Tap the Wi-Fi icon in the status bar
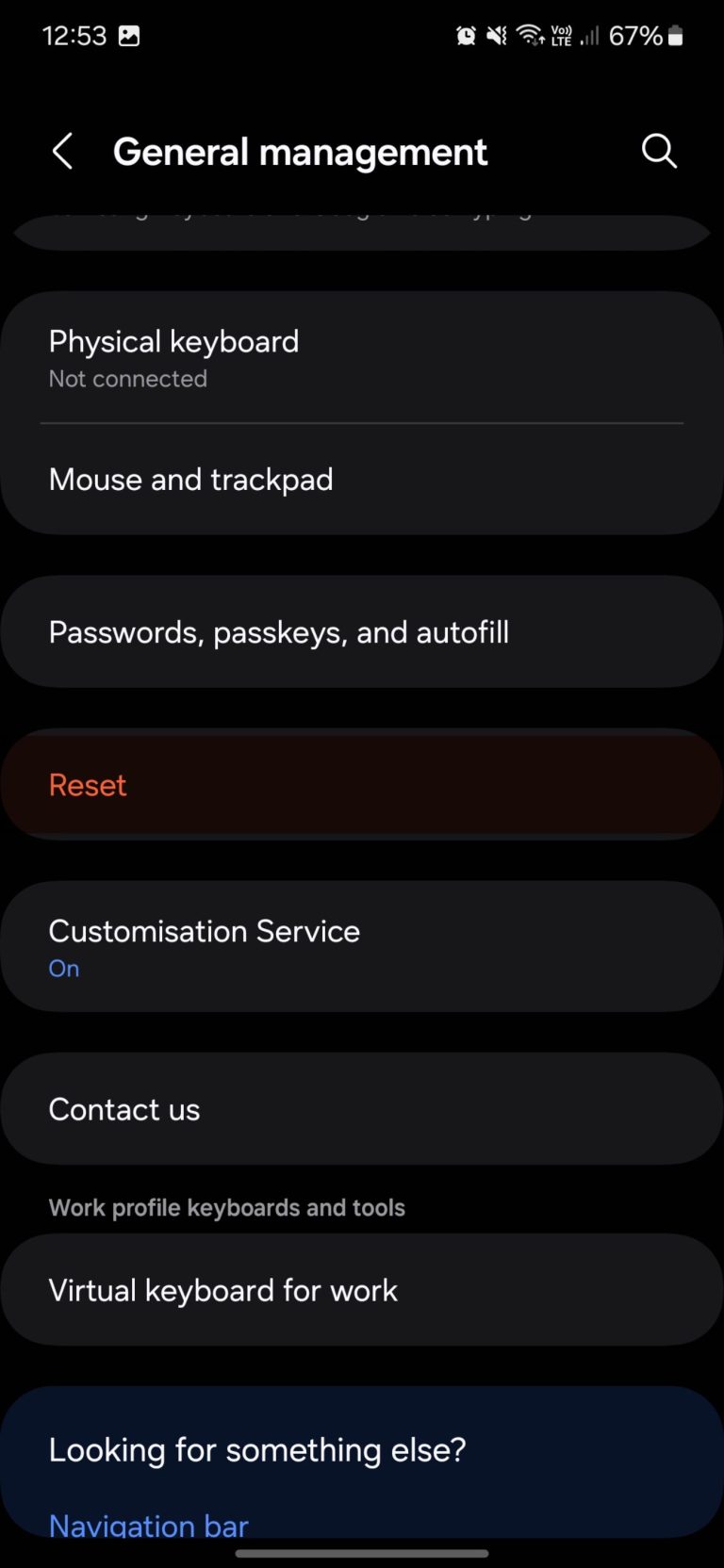 tap(528, 35)
